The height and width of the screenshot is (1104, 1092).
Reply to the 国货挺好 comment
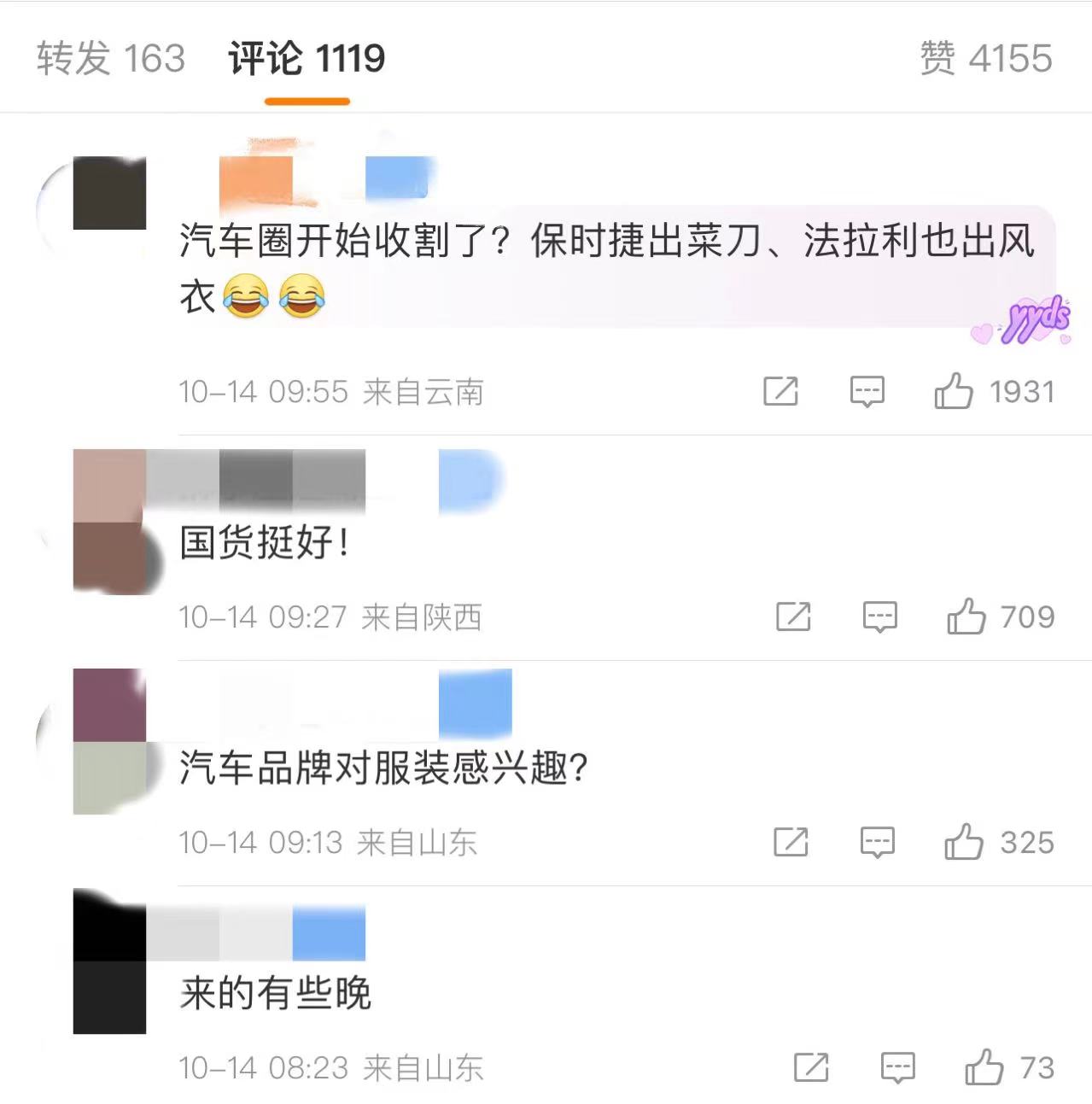(x=879, y=616)
